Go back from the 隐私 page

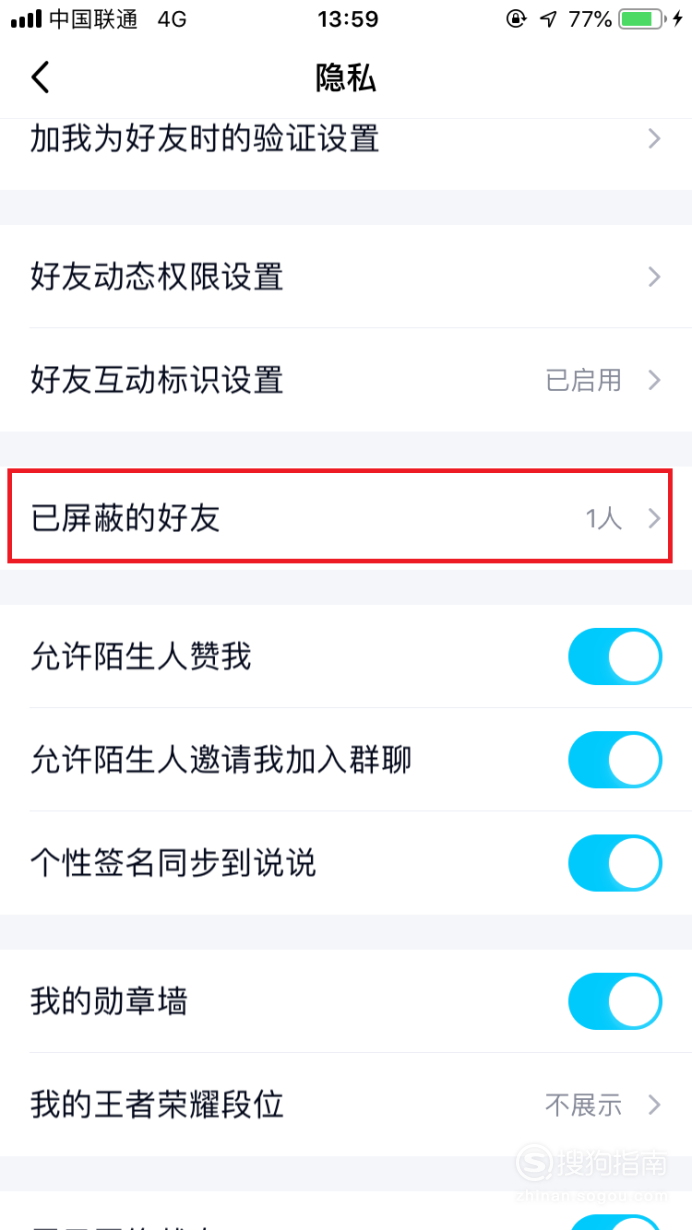[x=40, y=77]
